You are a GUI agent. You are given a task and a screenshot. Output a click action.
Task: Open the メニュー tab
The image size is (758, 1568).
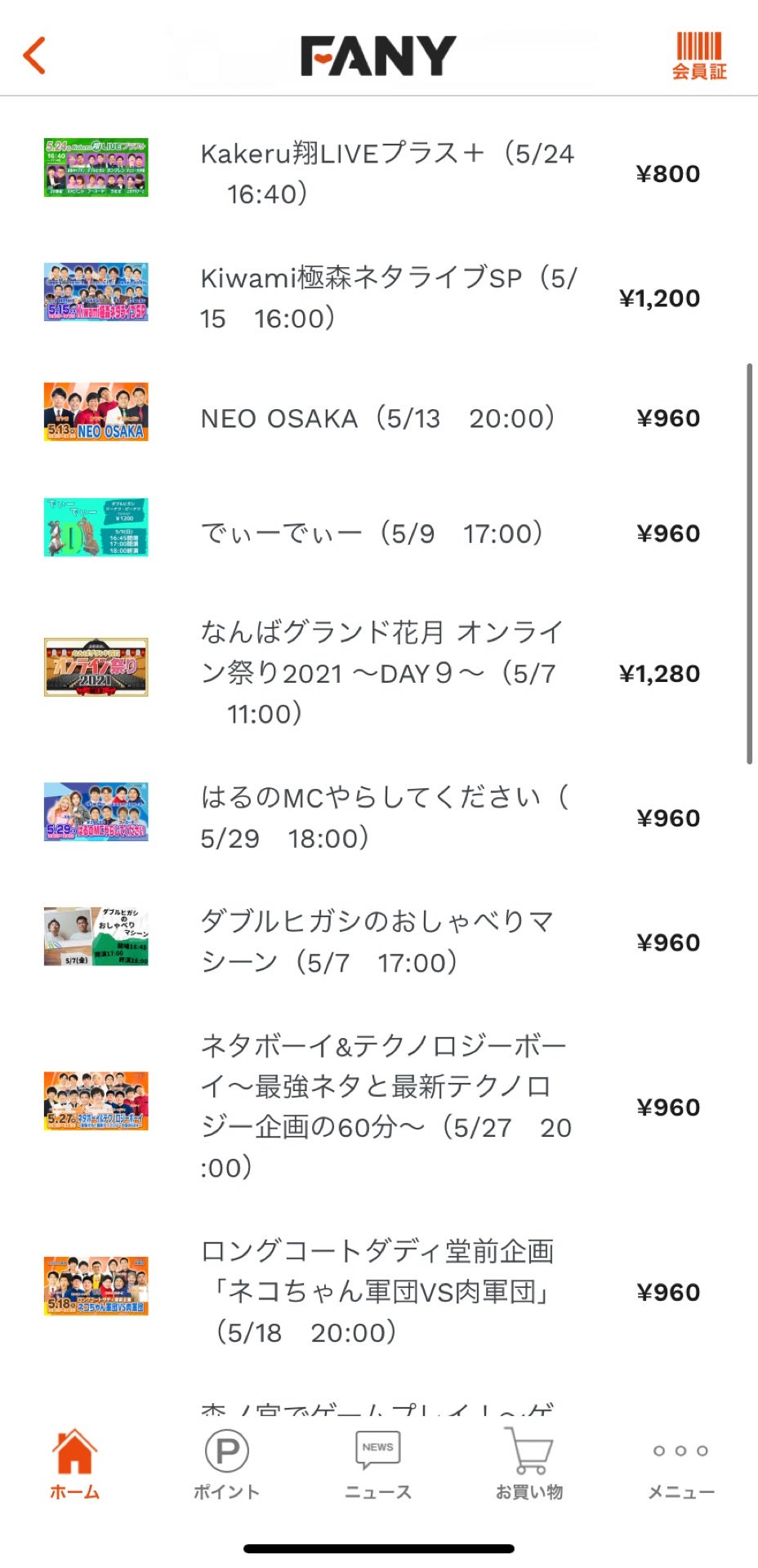(681, 1464)
